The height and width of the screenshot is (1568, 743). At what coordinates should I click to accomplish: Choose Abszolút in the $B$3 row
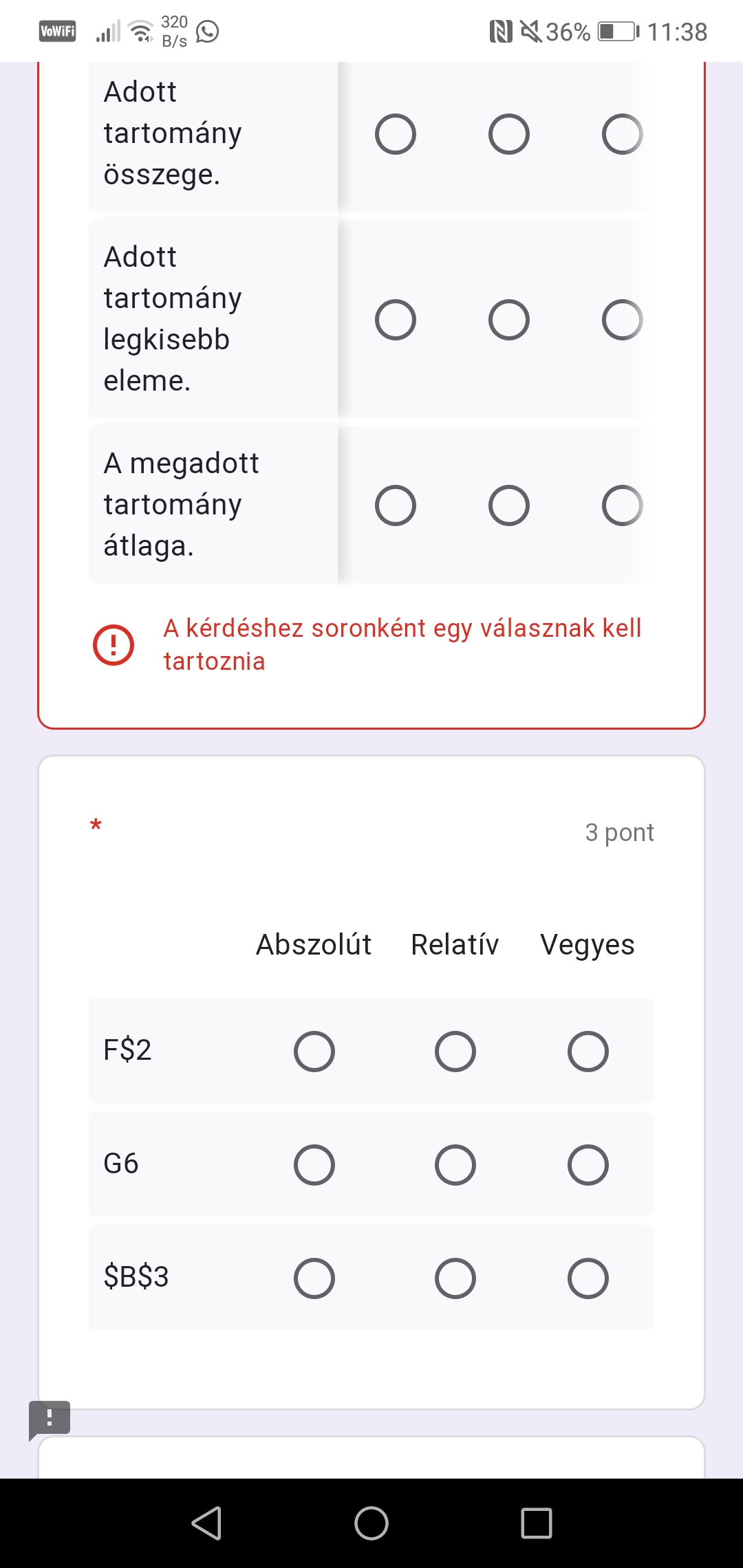314,1278
